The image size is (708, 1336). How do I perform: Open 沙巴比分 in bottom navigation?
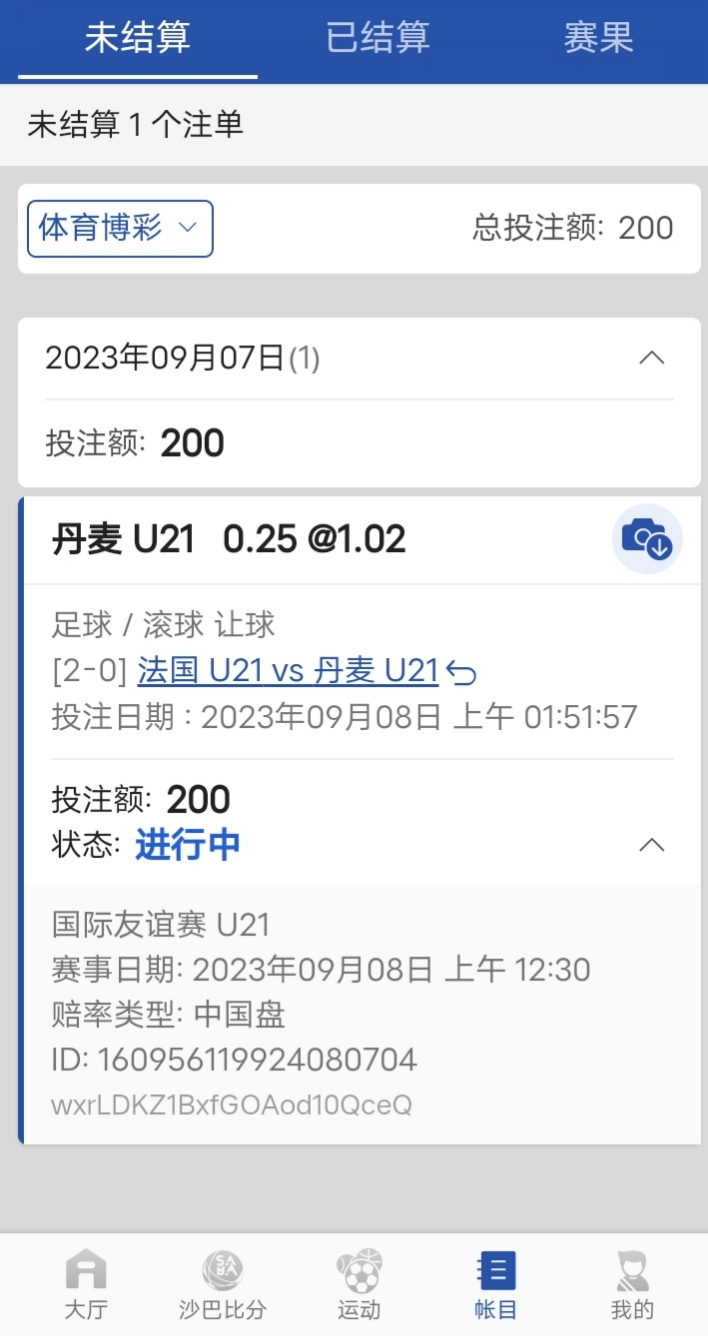pyautogui.click(x=222, y=1285)
